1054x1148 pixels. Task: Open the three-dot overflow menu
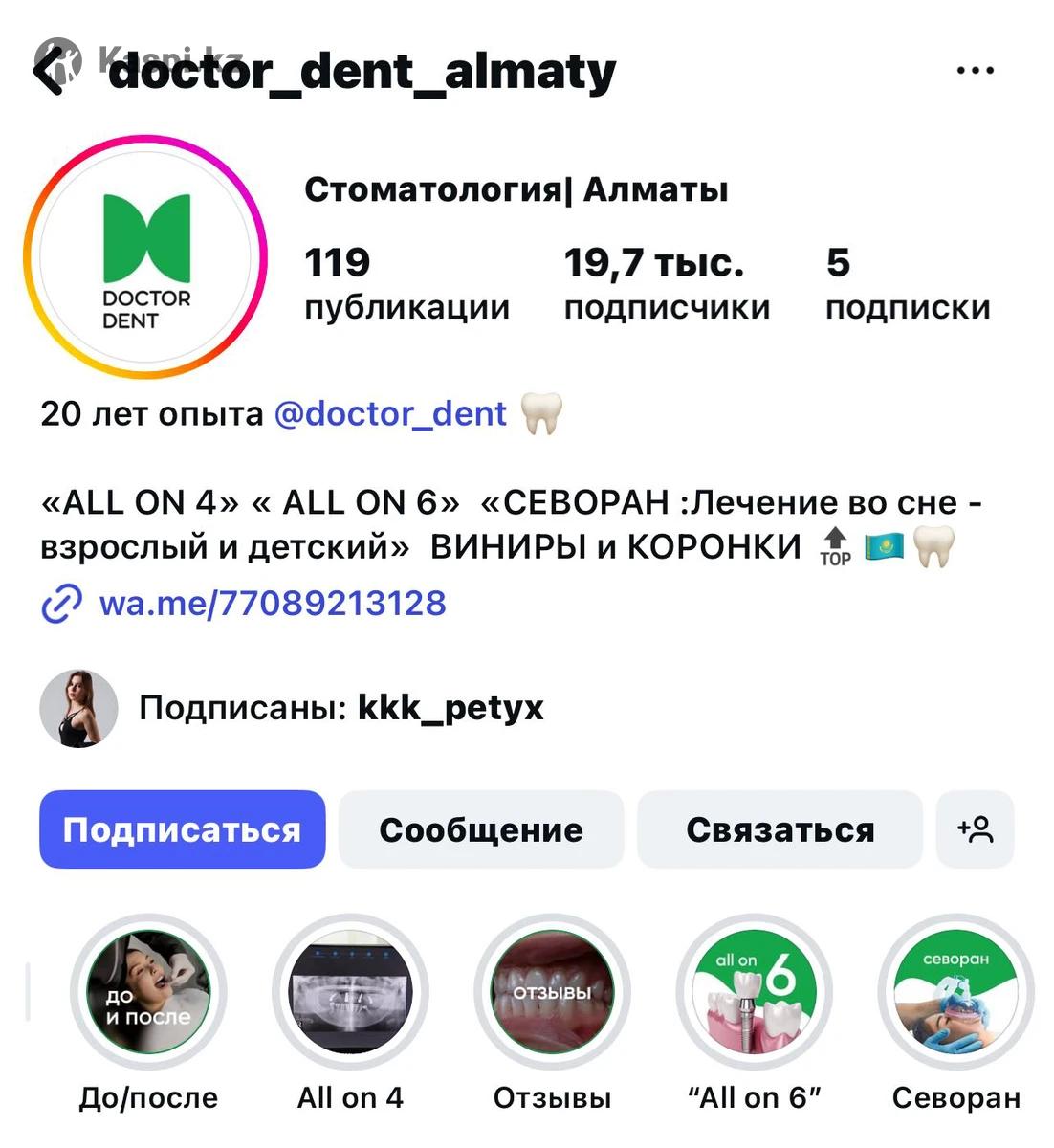(975, 70)
